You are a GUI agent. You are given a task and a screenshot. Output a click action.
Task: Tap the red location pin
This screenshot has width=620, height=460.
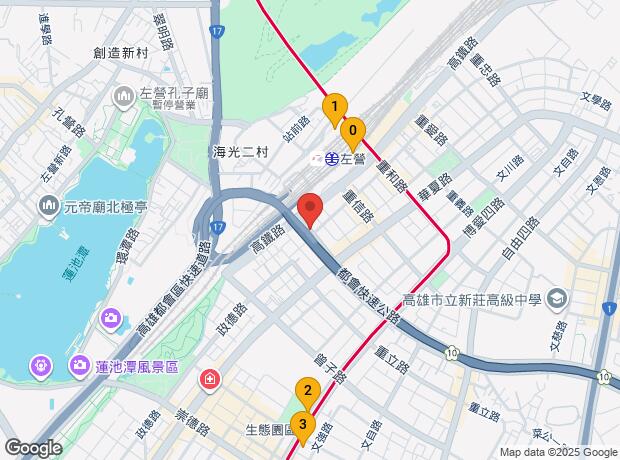pos(310,211)
